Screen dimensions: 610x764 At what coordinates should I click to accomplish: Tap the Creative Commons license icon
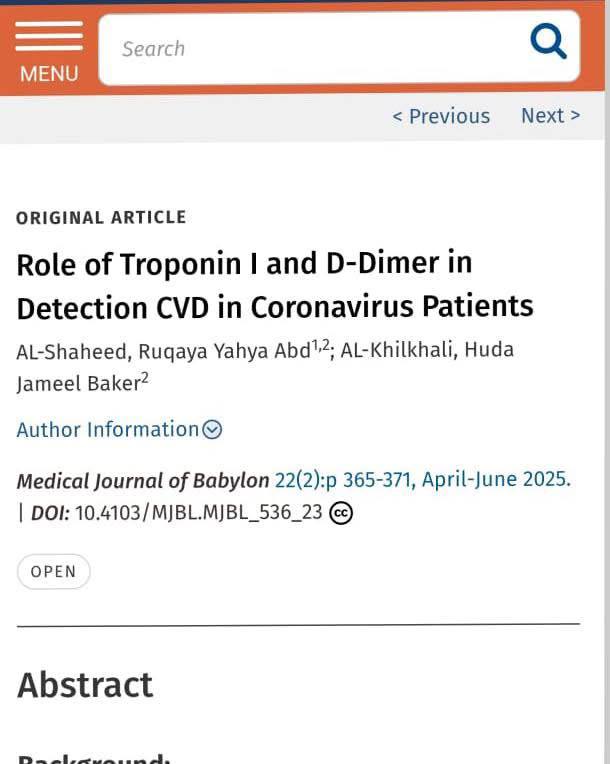341,513
